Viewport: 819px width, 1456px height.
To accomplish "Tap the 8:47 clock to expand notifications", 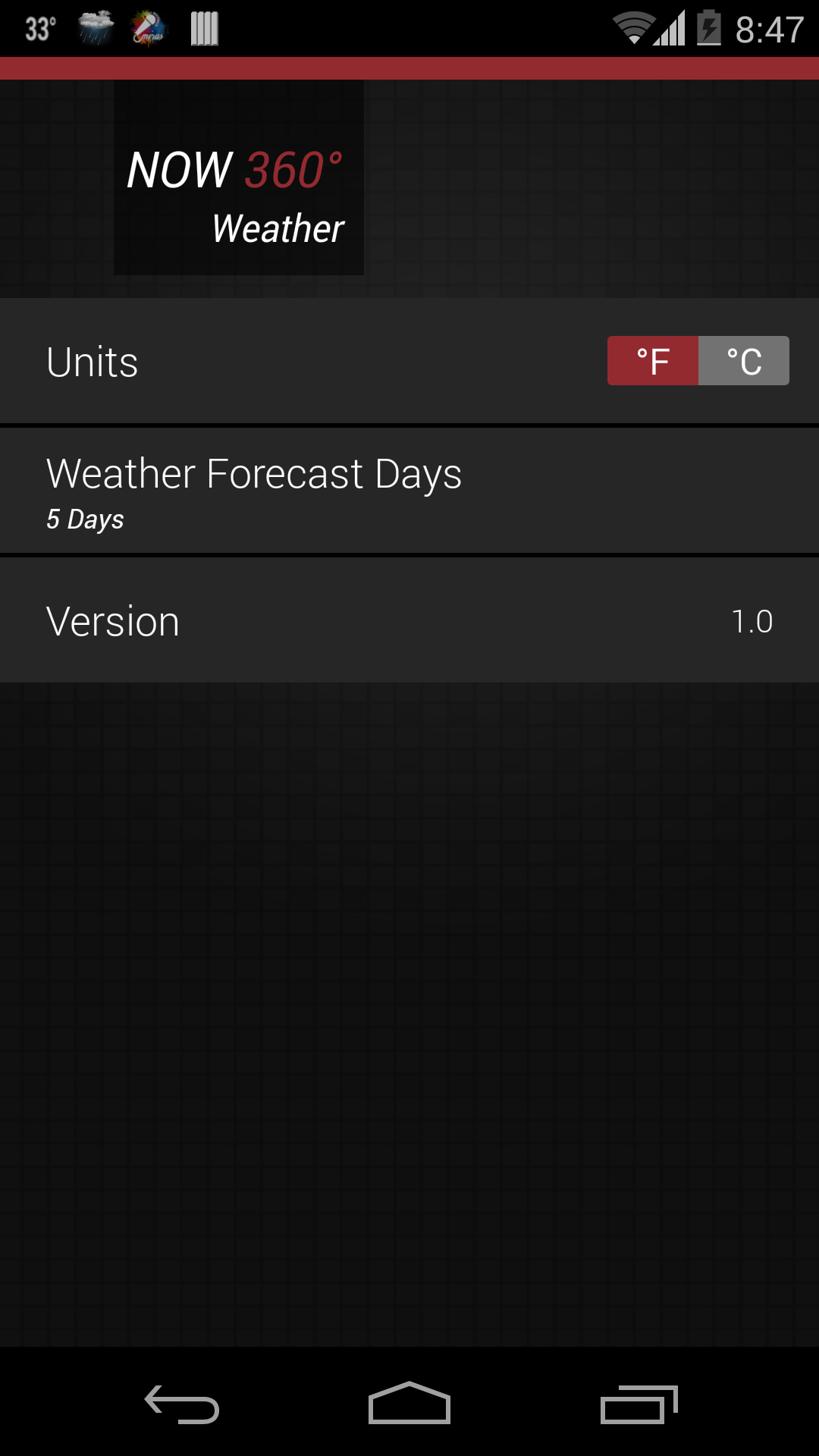I will (769, 27).
